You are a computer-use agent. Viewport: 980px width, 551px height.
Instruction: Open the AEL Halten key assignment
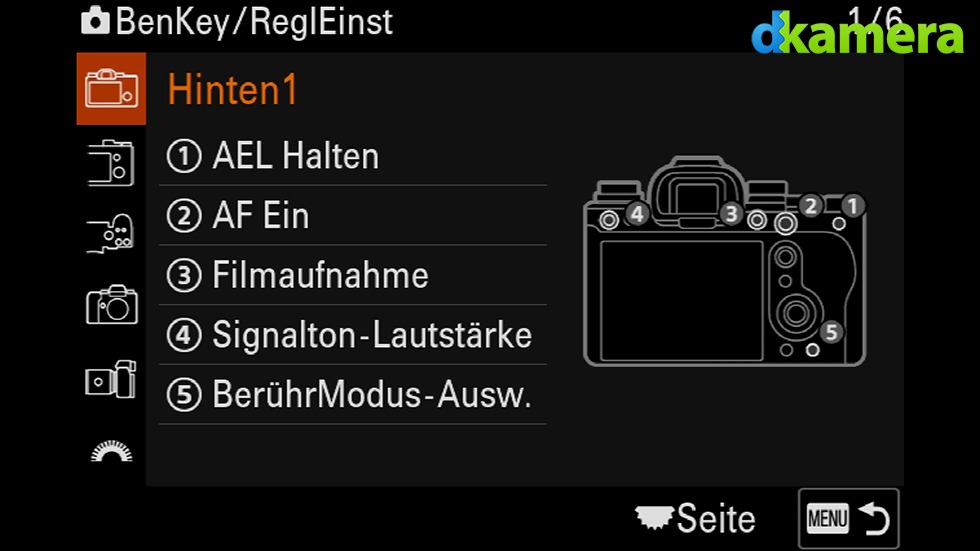tap(352, 157)
